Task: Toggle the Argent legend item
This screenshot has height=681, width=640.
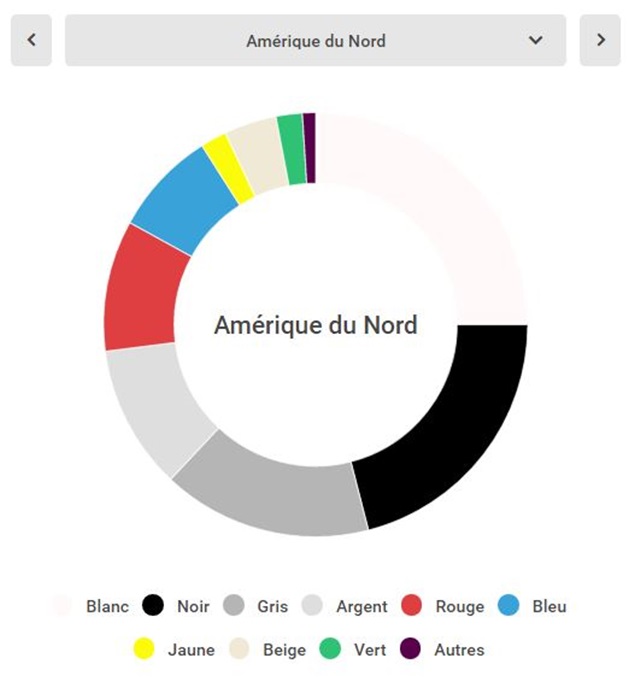Action: 345,606
